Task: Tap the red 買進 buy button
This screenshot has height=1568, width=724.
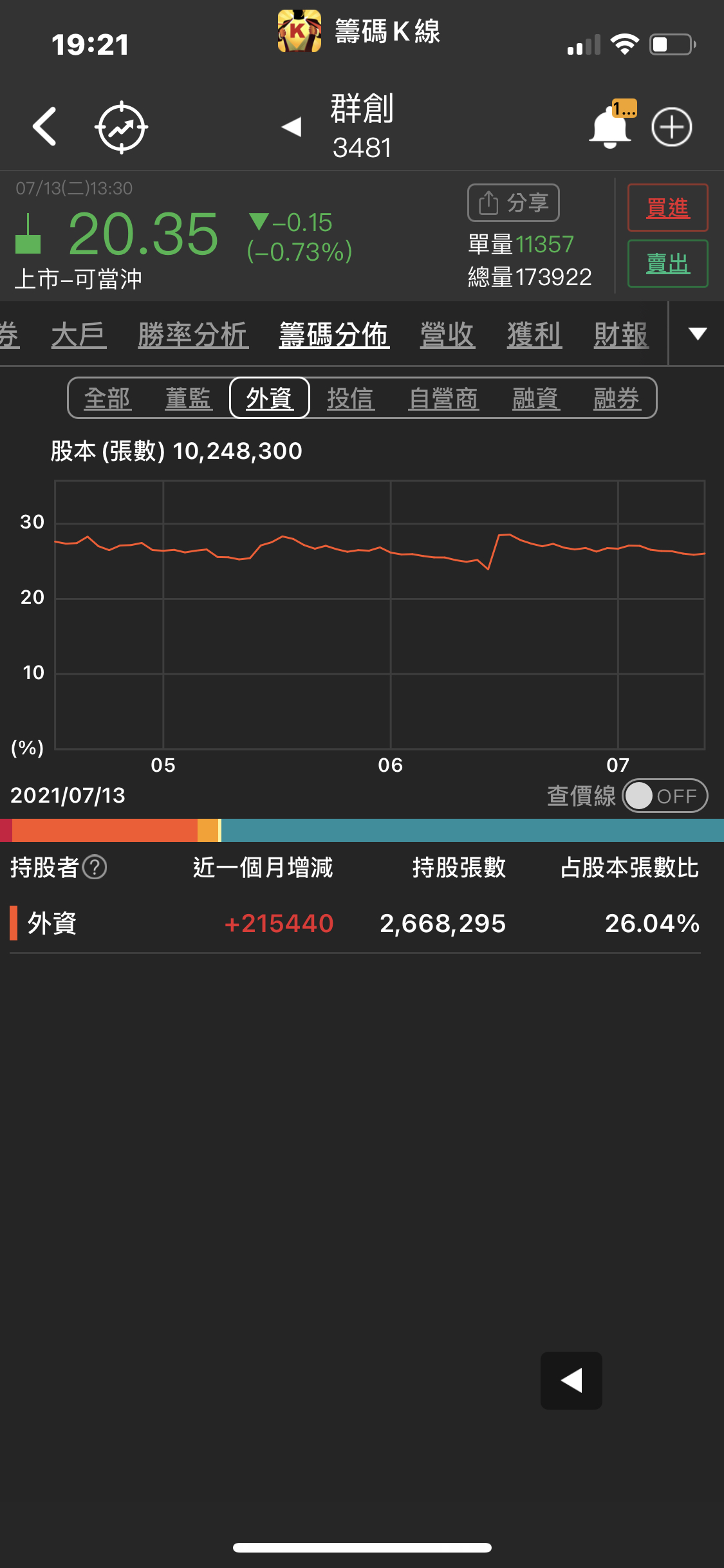Action: click(667, 208)
